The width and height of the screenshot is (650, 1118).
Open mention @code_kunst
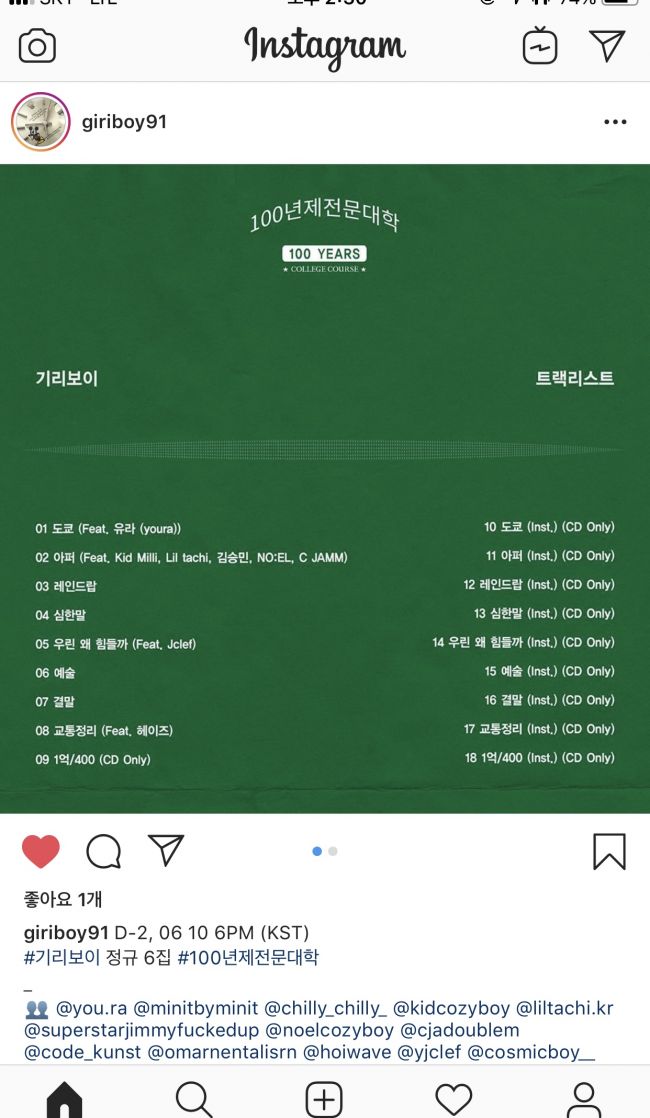(x=82, y=1052)
